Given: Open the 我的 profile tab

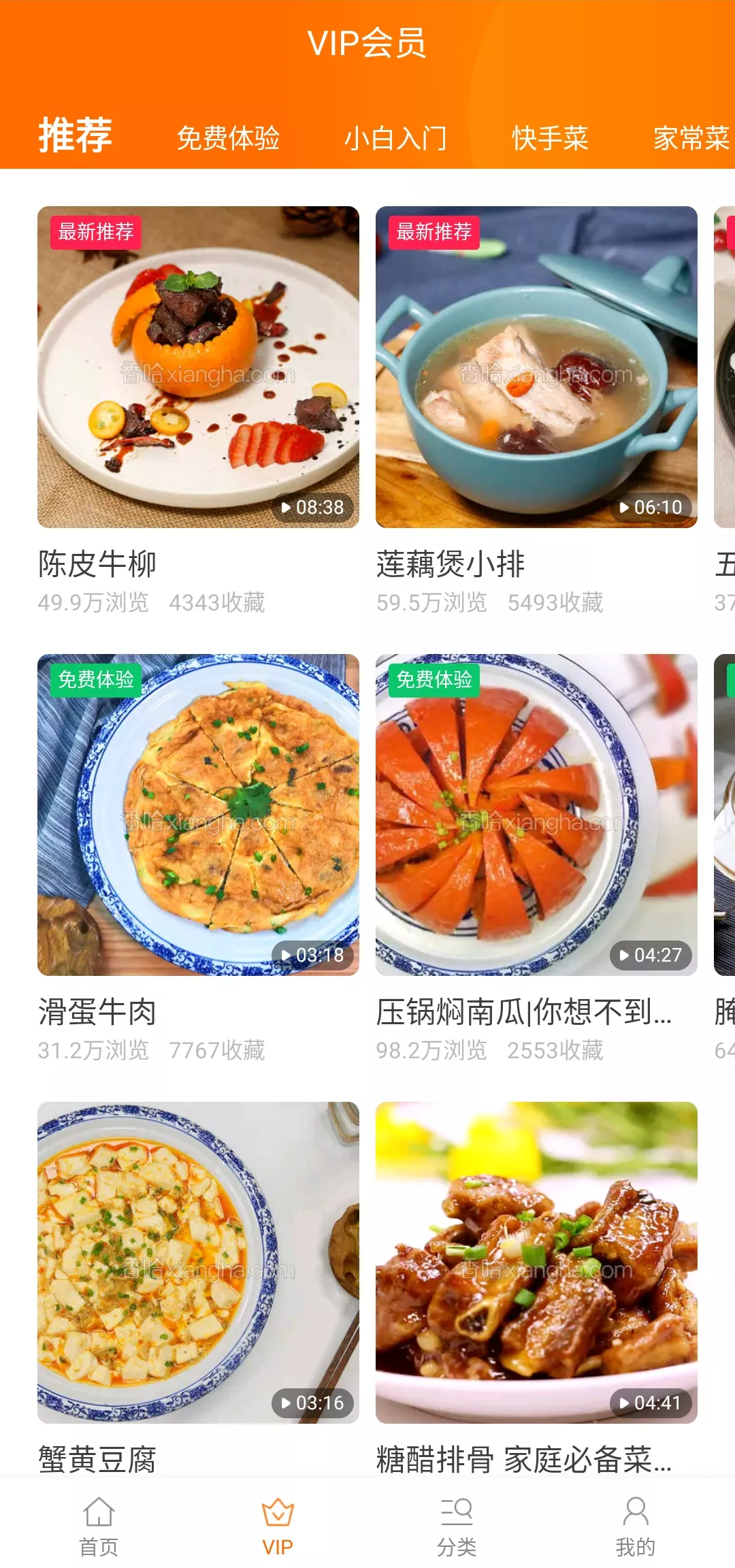Looking at the screenshot, I should pos(636,1526).
